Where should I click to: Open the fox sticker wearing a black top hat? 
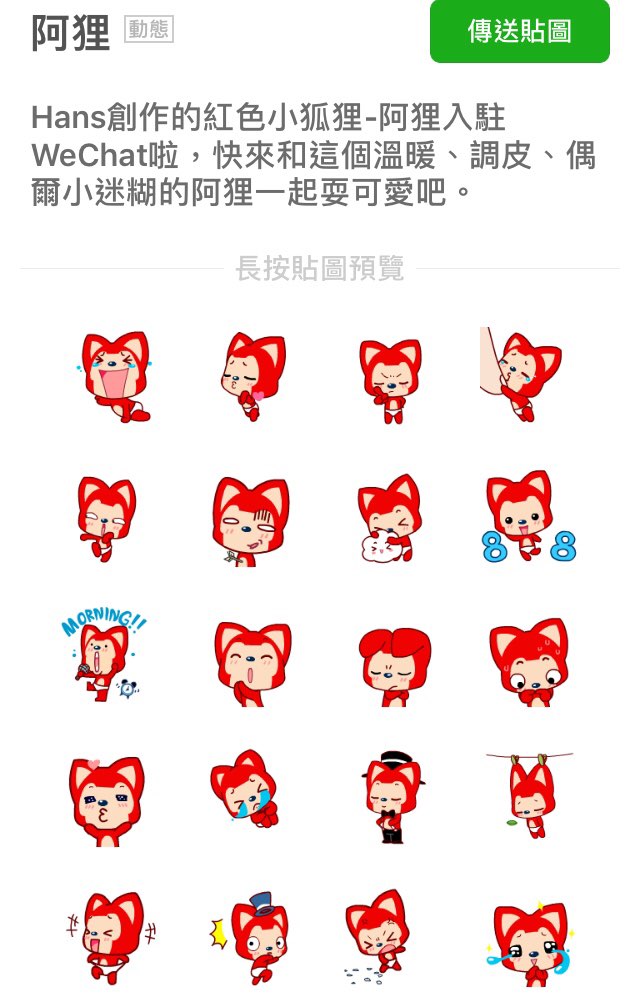pyautogui.click(x=391, y=797)
